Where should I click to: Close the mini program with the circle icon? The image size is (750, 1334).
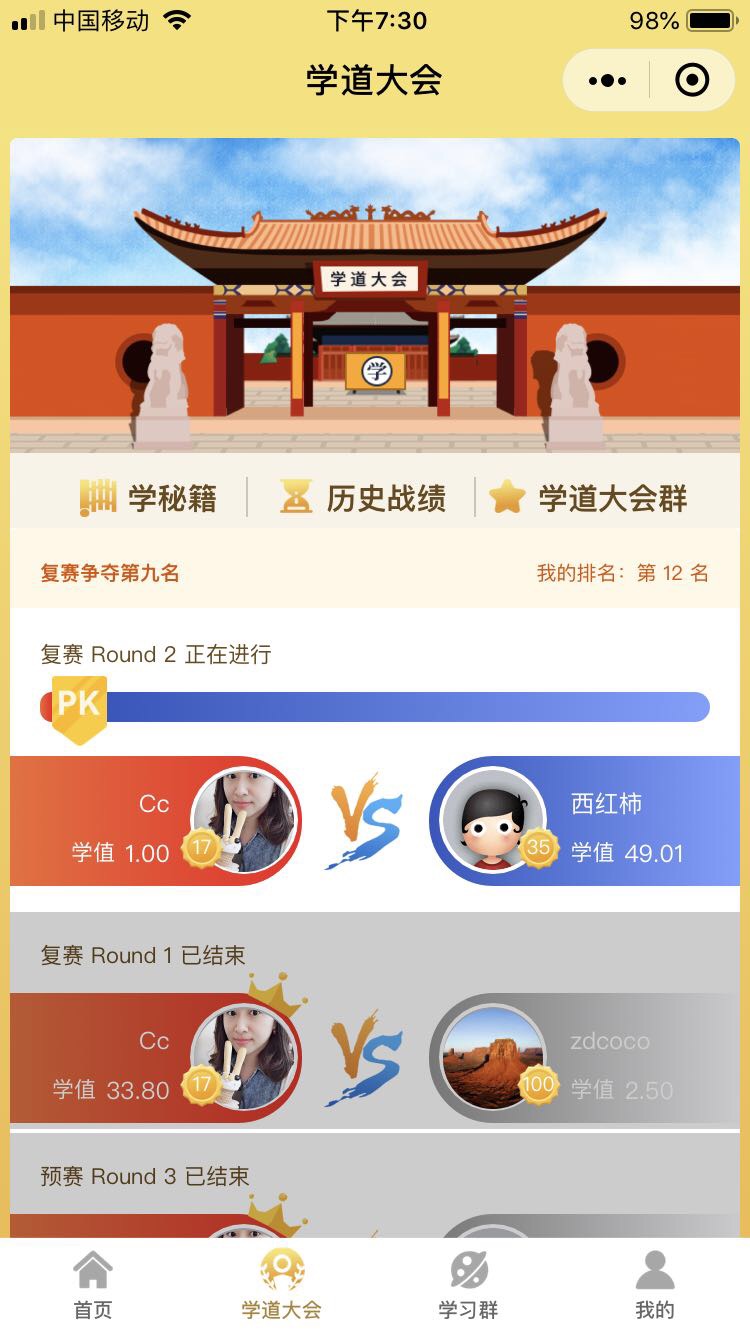click(692, 81)
